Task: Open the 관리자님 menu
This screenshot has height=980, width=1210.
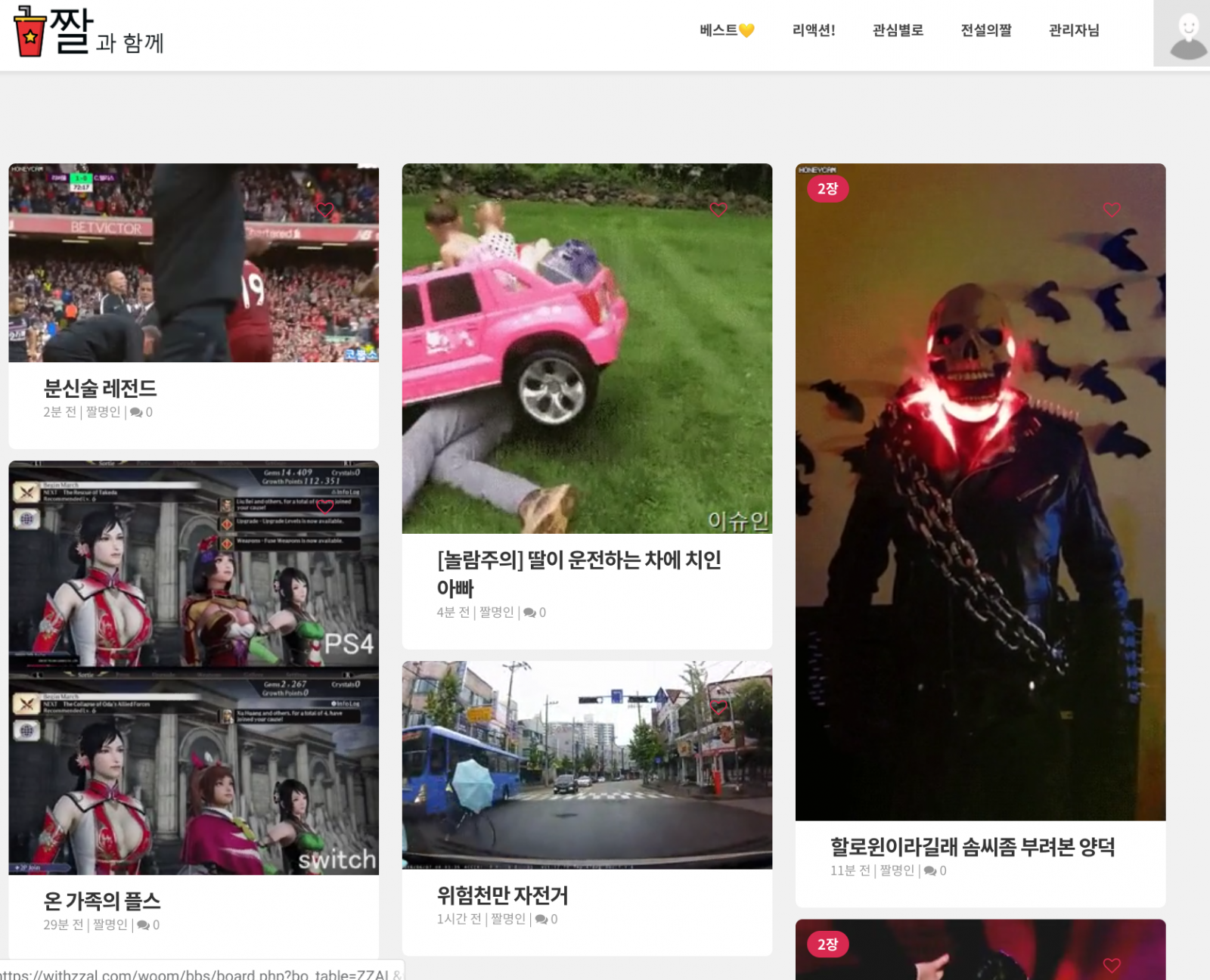Action: 1074,30
